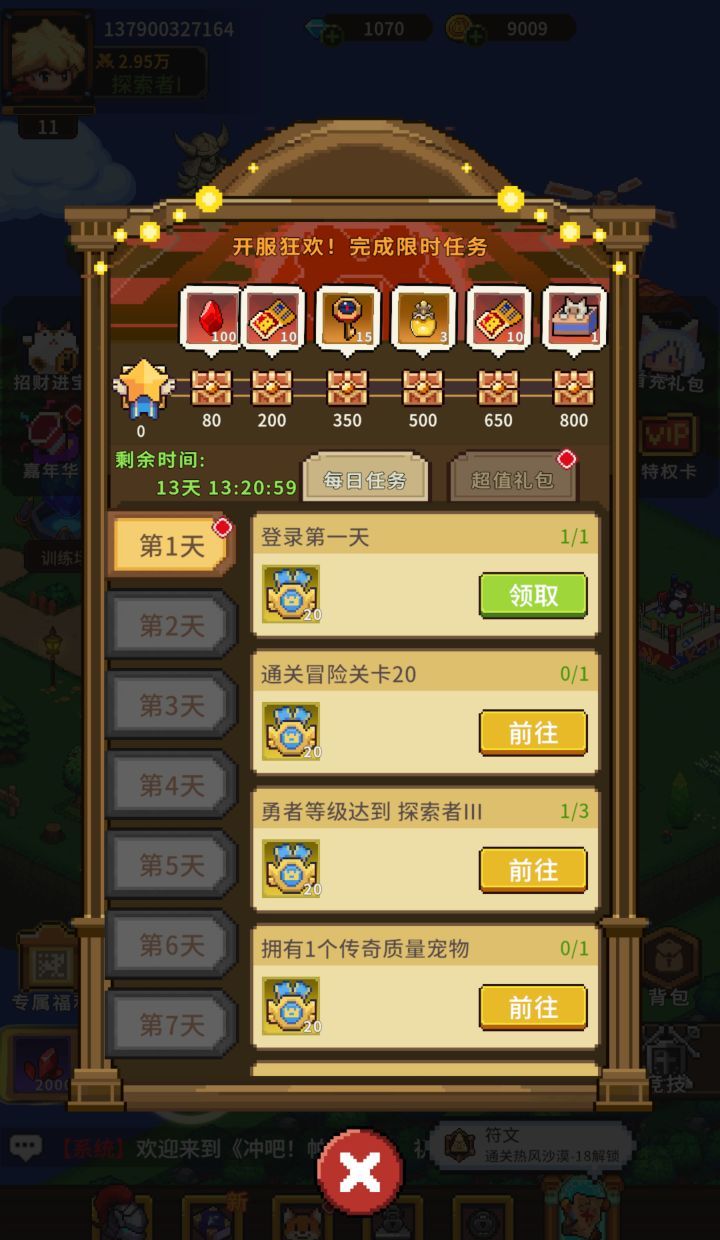Switch to the 每日任务 tab

367,480
